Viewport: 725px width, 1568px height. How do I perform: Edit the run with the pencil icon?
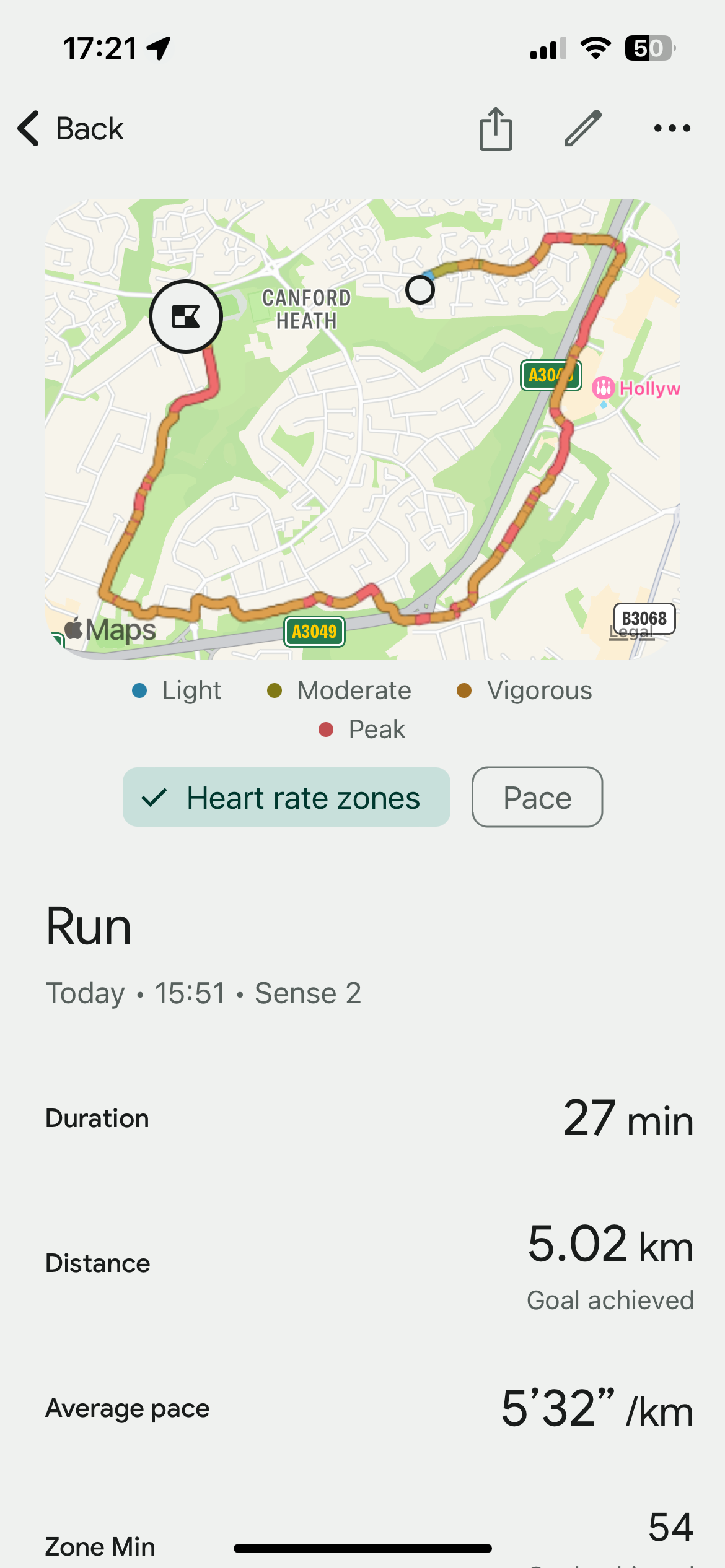coord(583,128)
